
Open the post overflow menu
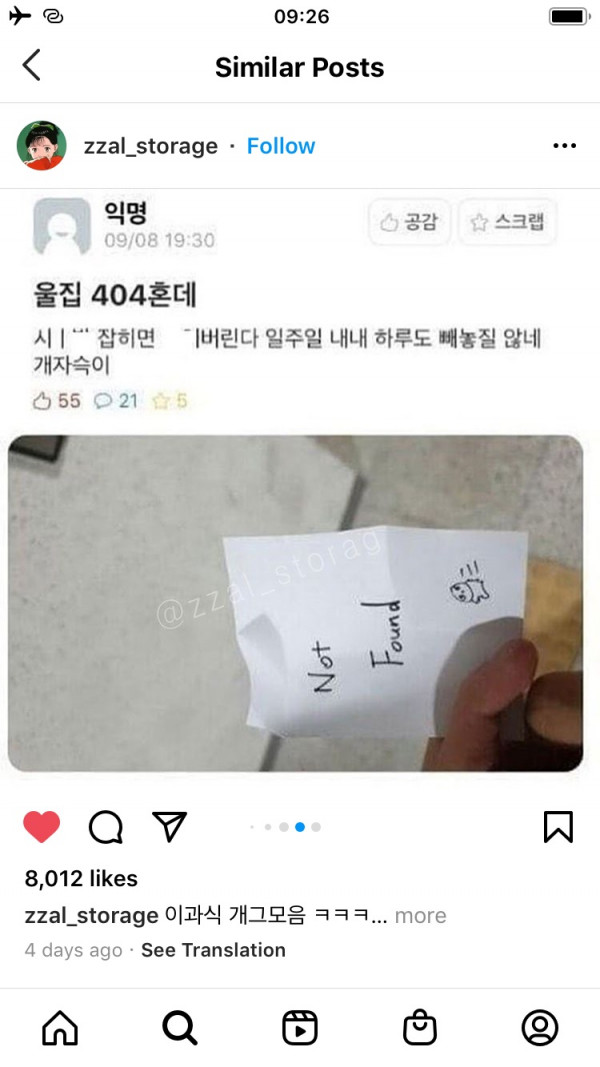(x=564, y=146)
